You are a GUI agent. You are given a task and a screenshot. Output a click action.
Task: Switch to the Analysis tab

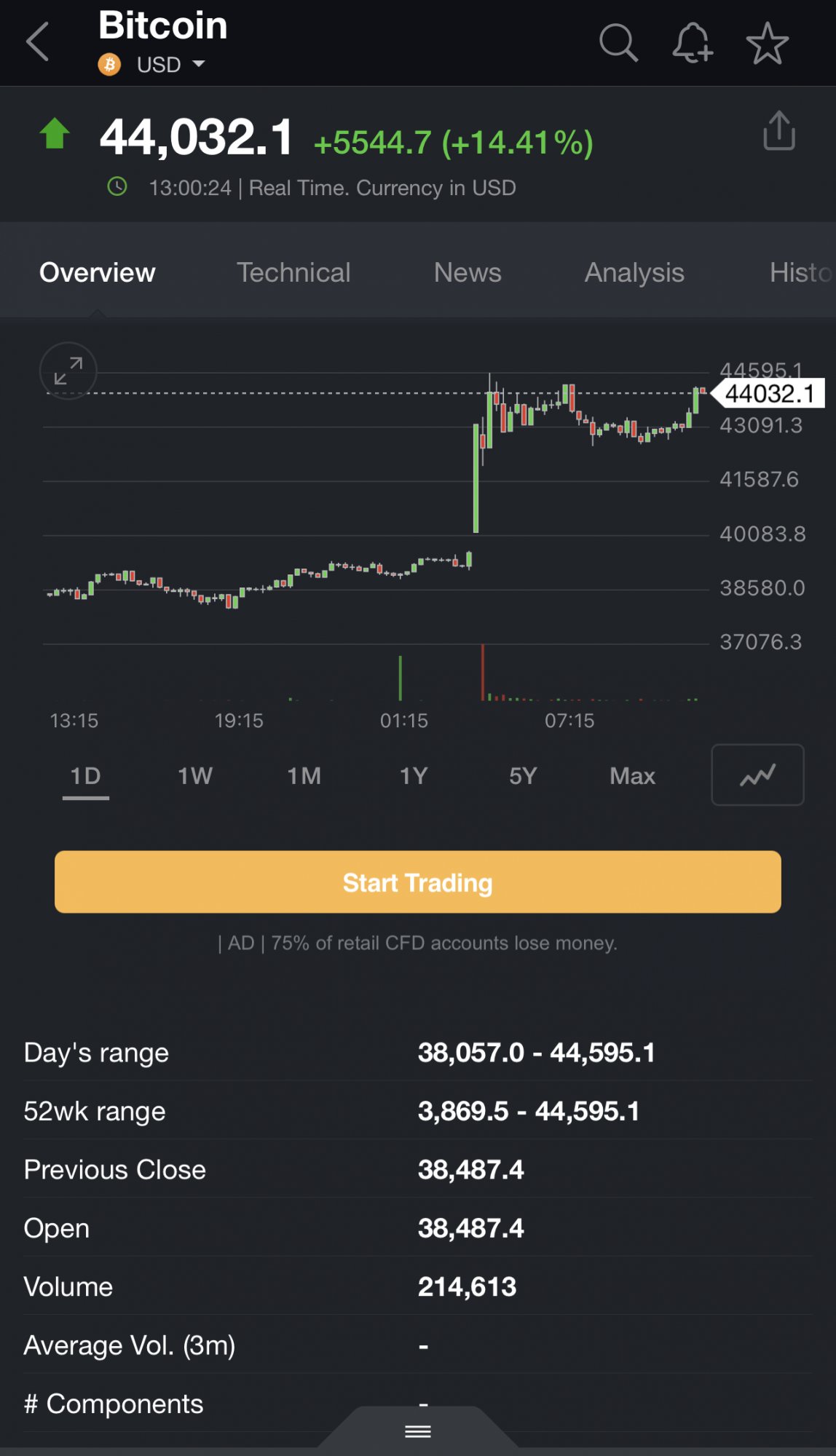pos(634,273)
